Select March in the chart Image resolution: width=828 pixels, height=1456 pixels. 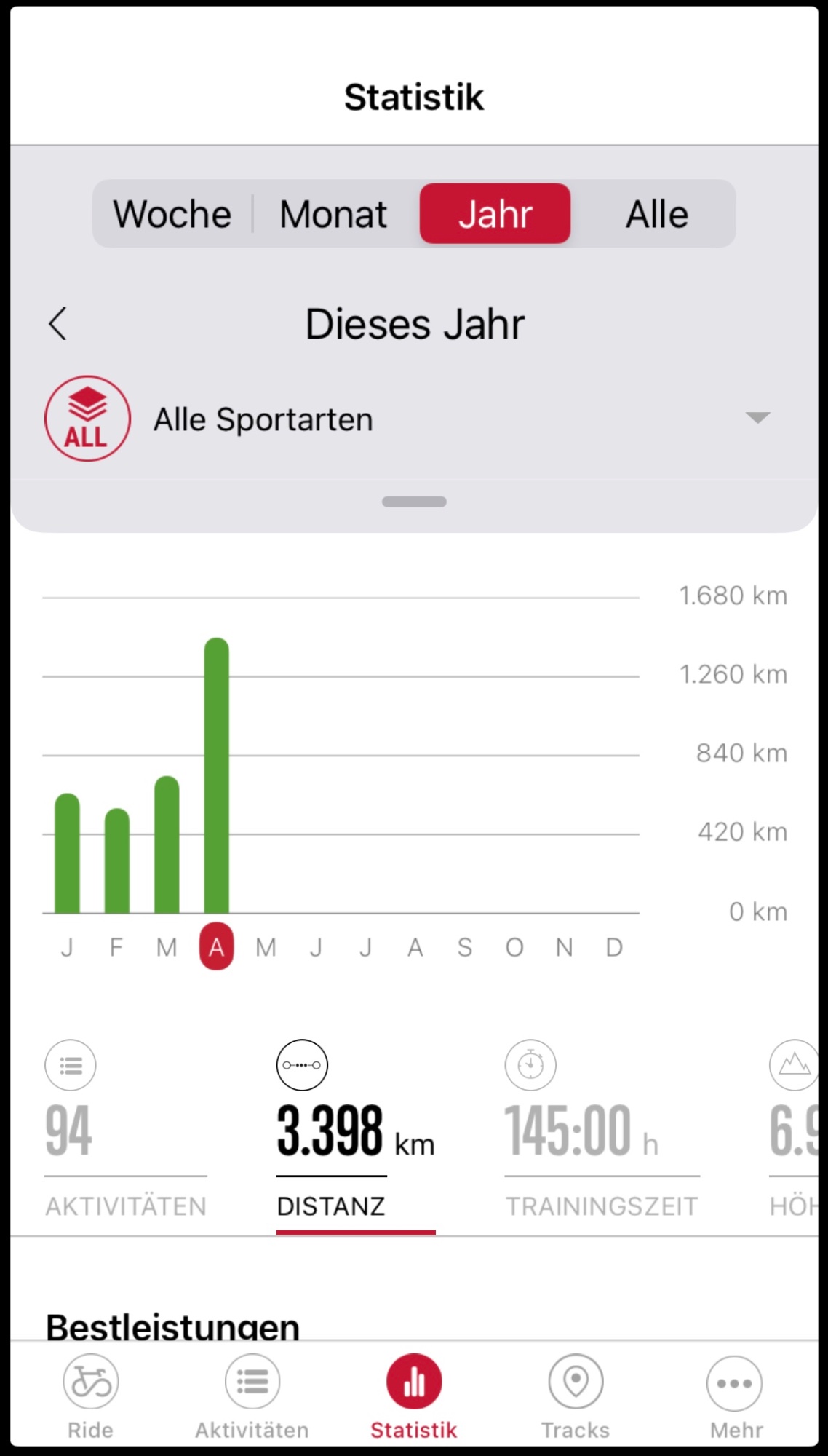167,946
